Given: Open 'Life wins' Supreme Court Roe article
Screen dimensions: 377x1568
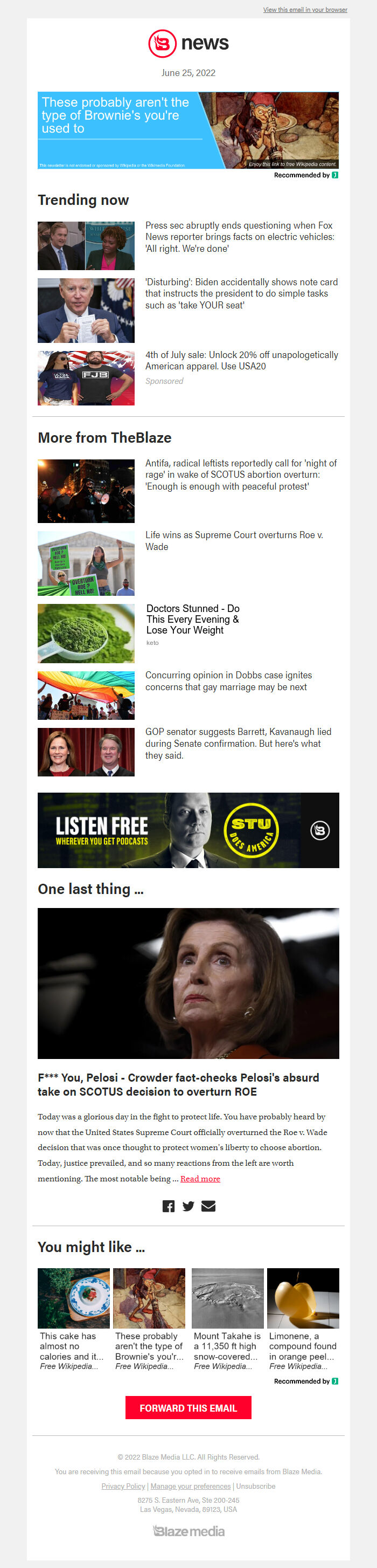Looking at the screenshot, I should pos(234,540).
